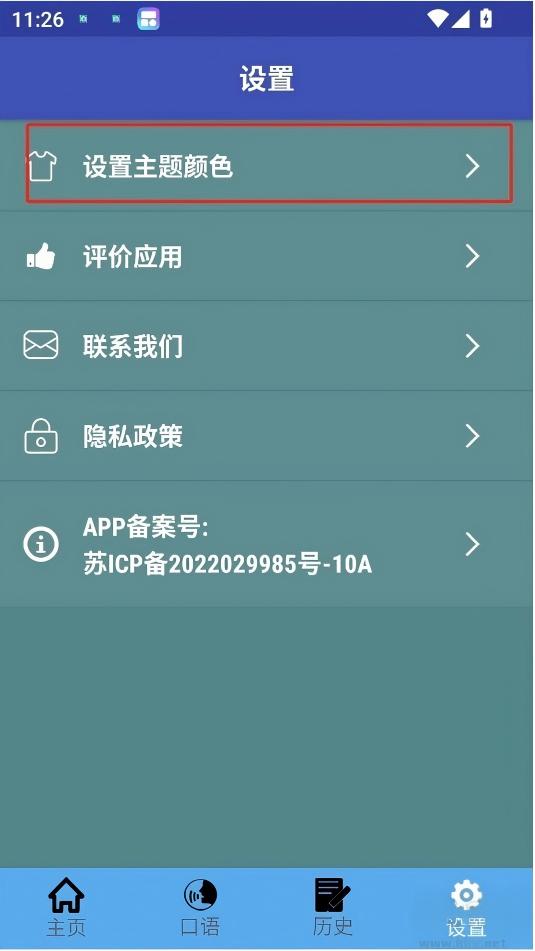Open 联系我们 contact us
Screen dimensions: 535x951
tap(267, 346)
